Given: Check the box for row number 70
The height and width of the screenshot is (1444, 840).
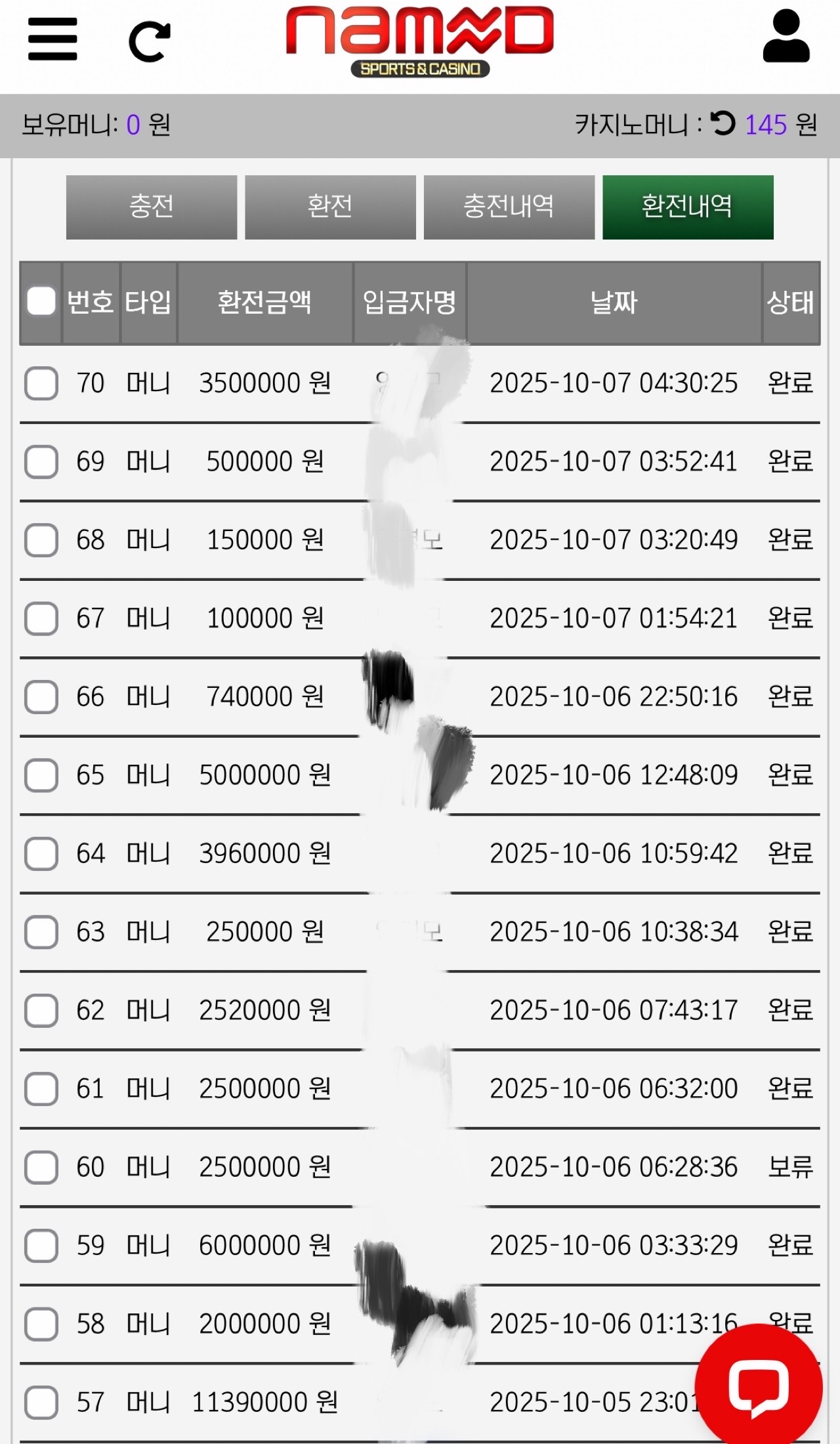Looking at the screenshot, I should tap(41, 383).
